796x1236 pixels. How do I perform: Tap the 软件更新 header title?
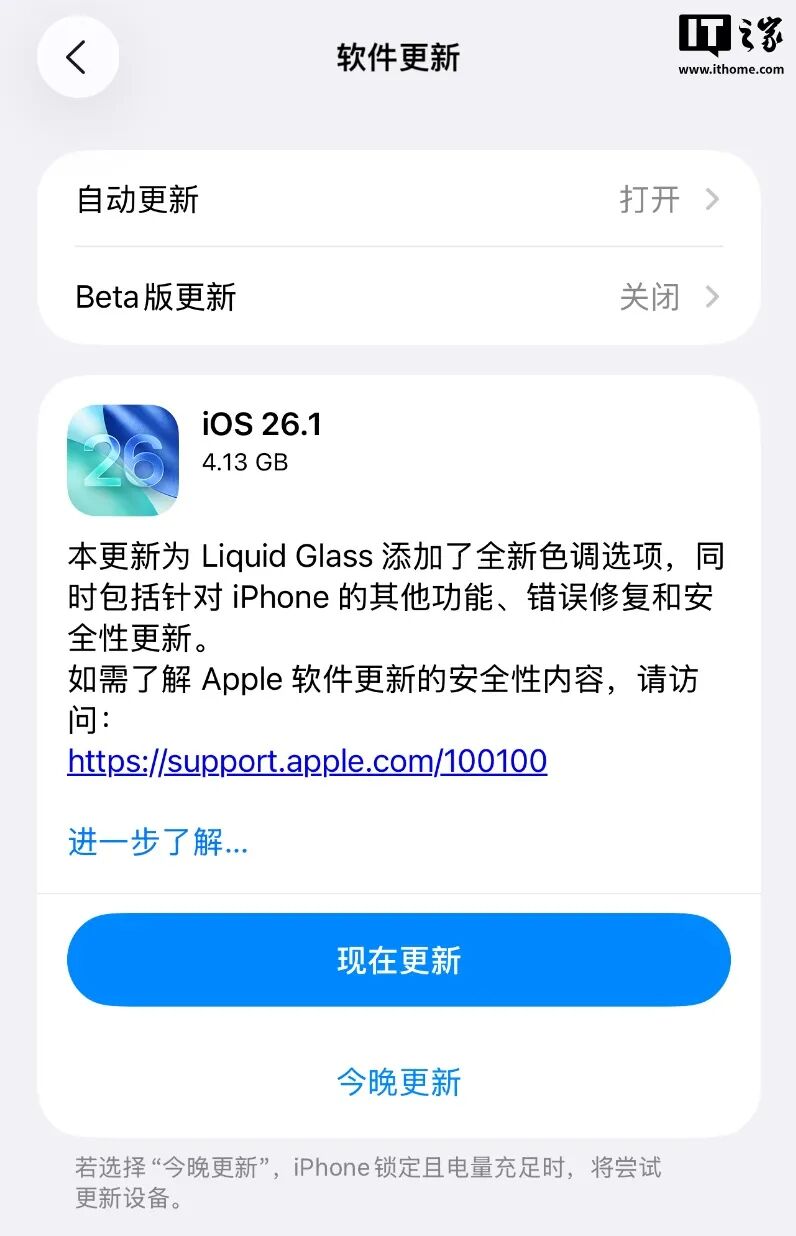pos(397,57)
